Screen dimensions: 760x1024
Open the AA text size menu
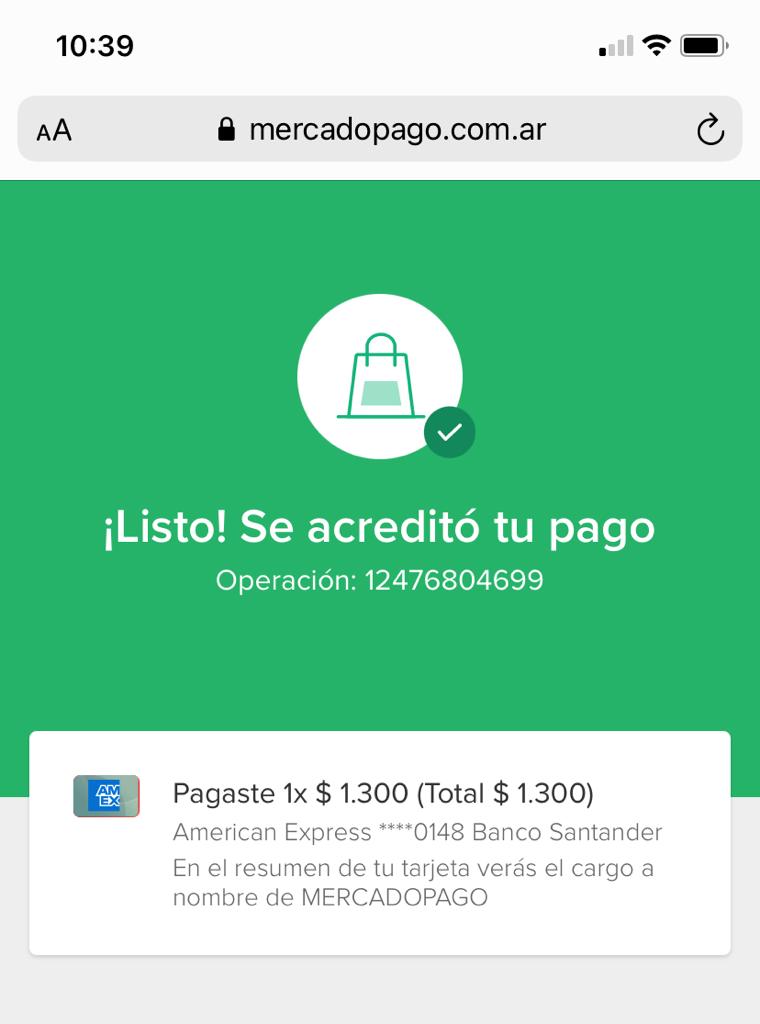(x=54, y=130)
